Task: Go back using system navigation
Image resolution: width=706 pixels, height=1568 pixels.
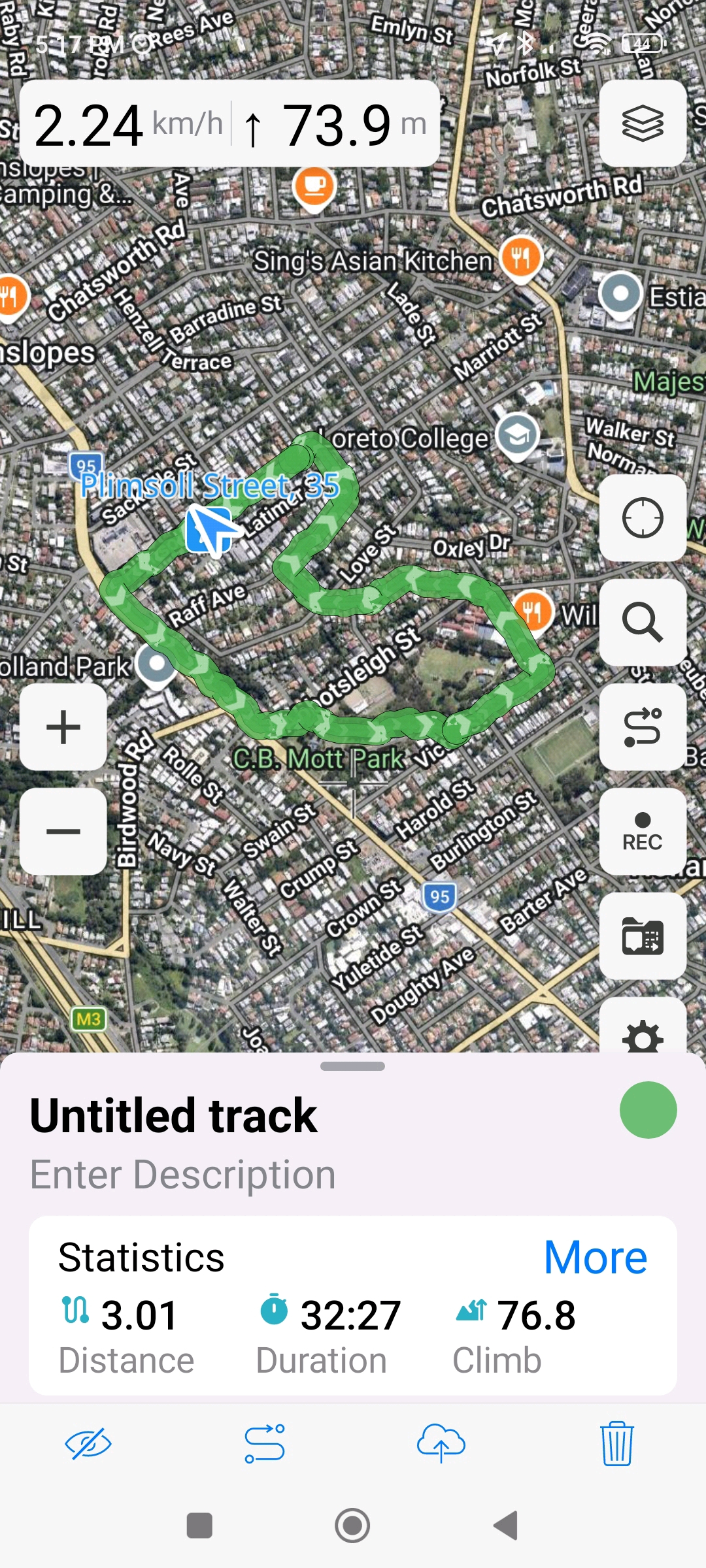Action: tap(505, 1526)
